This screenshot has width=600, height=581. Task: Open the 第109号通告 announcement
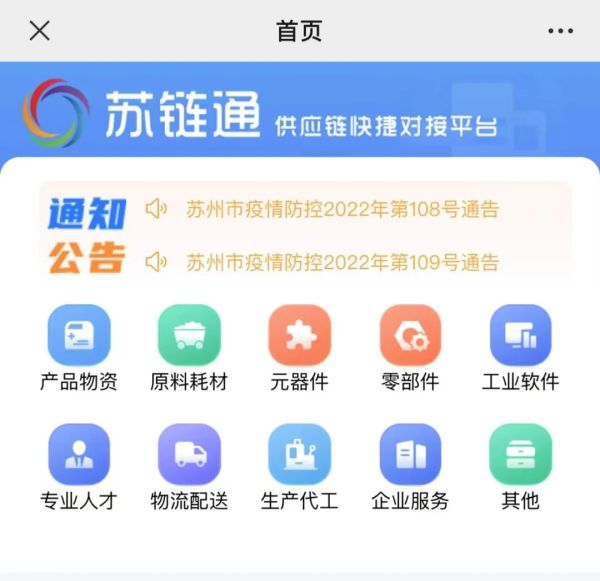[342, 263]
